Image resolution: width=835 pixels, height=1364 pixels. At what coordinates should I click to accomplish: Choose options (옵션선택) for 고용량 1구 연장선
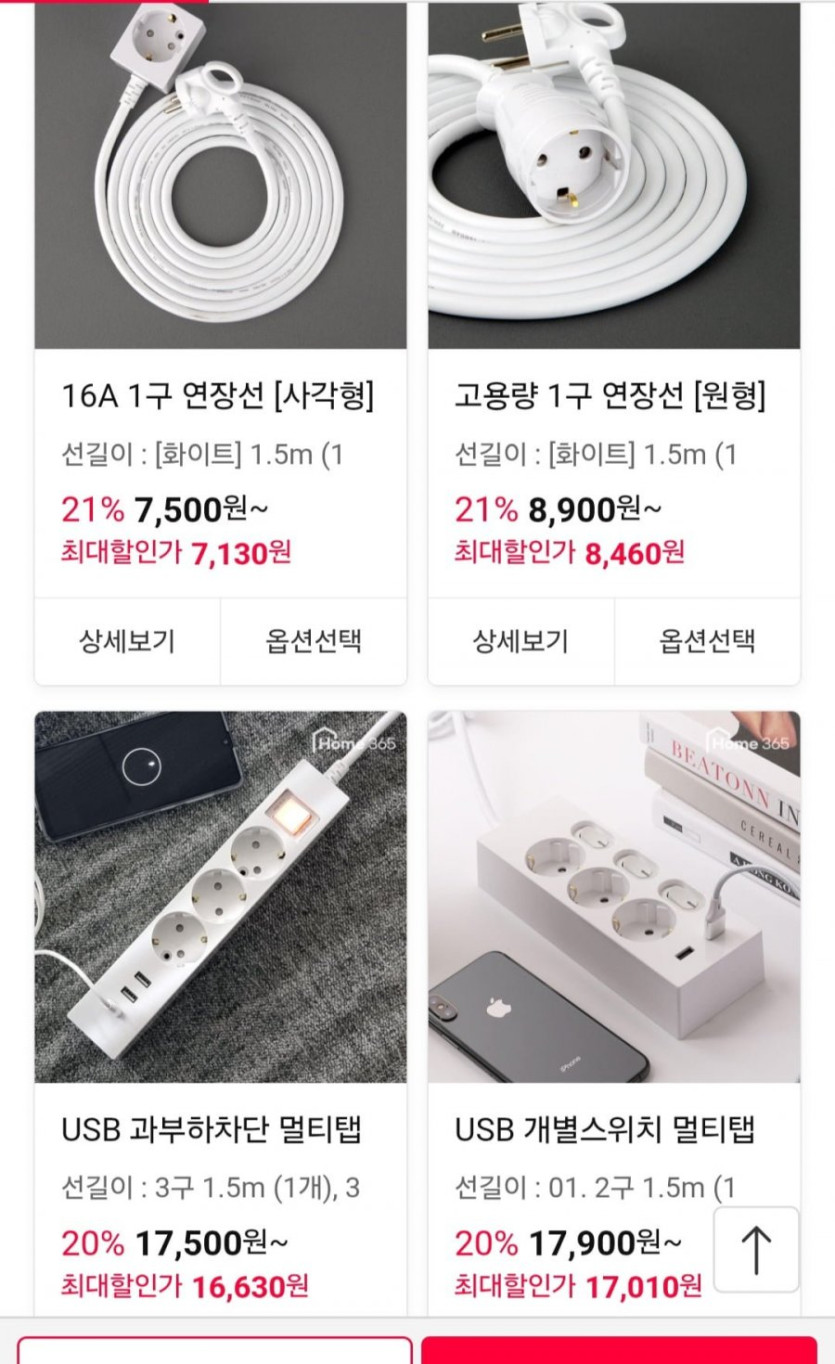707,641
